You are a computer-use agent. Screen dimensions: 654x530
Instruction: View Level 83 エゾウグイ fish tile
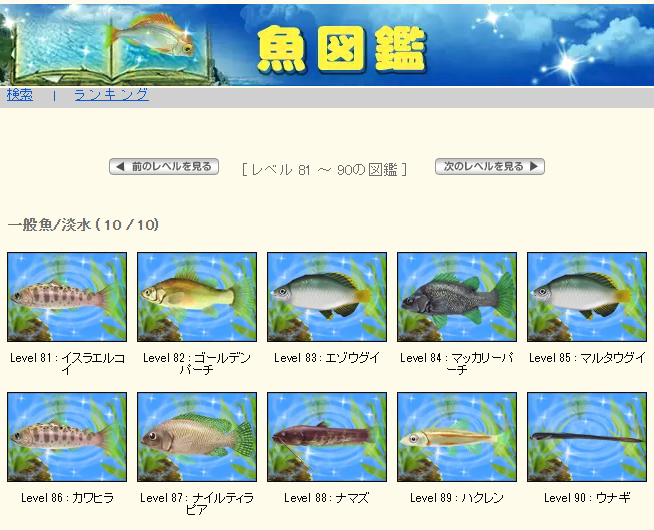(327, 297)
